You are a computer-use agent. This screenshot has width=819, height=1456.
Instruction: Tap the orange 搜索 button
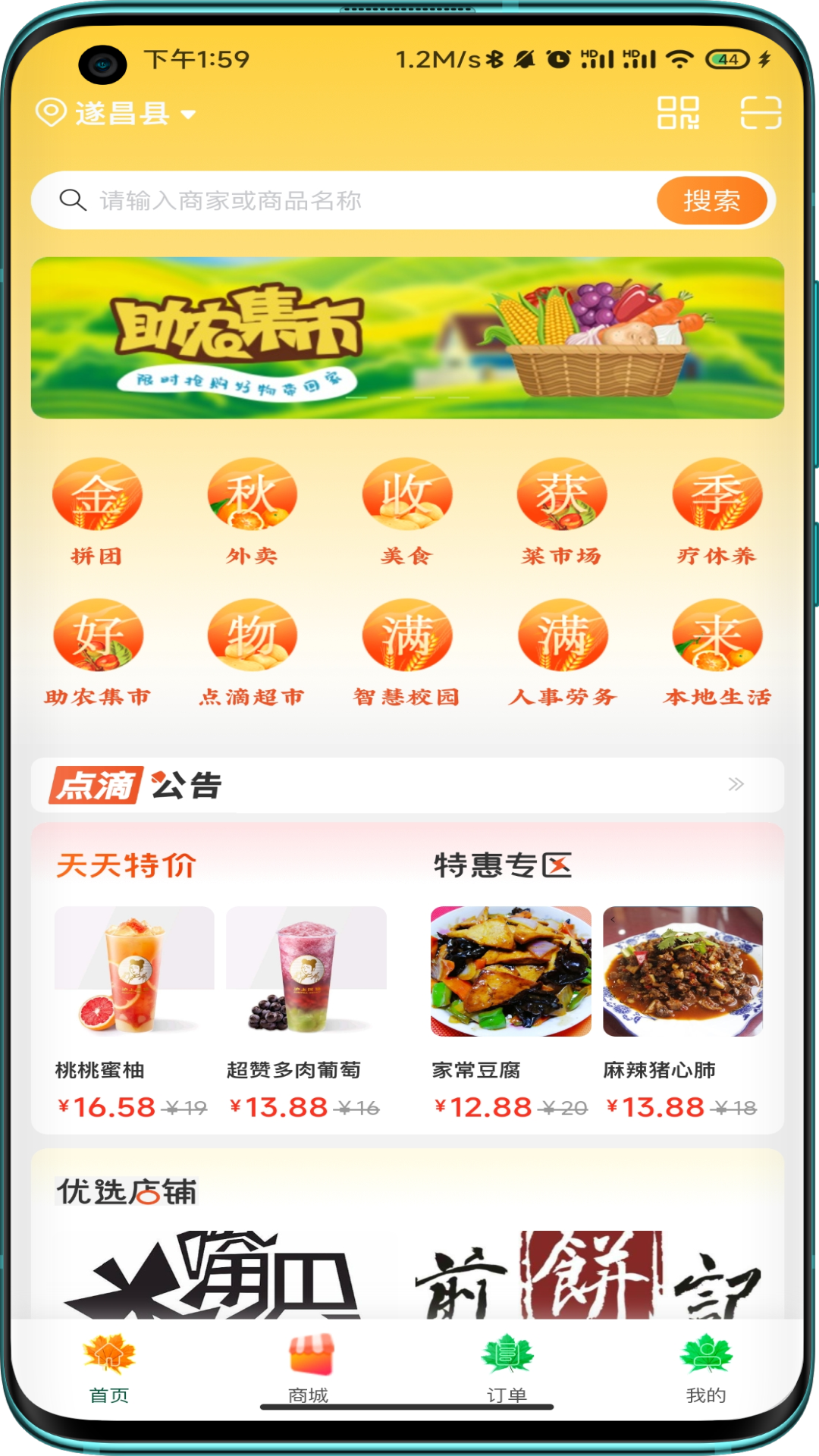pos(711,200)
